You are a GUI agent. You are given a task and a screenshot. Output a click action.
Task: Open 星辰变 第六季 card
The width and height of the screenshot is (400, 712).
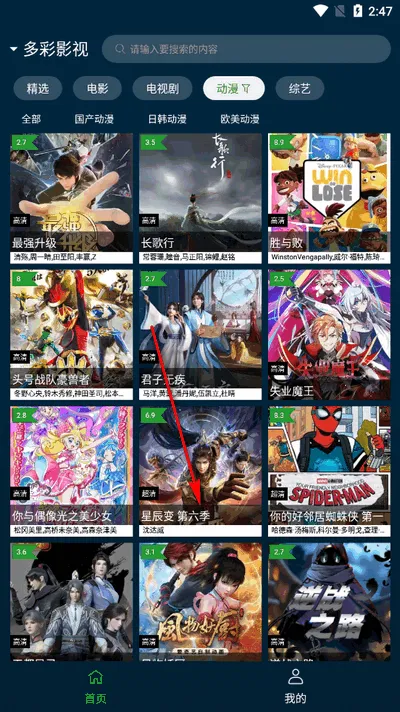(200, 472)
